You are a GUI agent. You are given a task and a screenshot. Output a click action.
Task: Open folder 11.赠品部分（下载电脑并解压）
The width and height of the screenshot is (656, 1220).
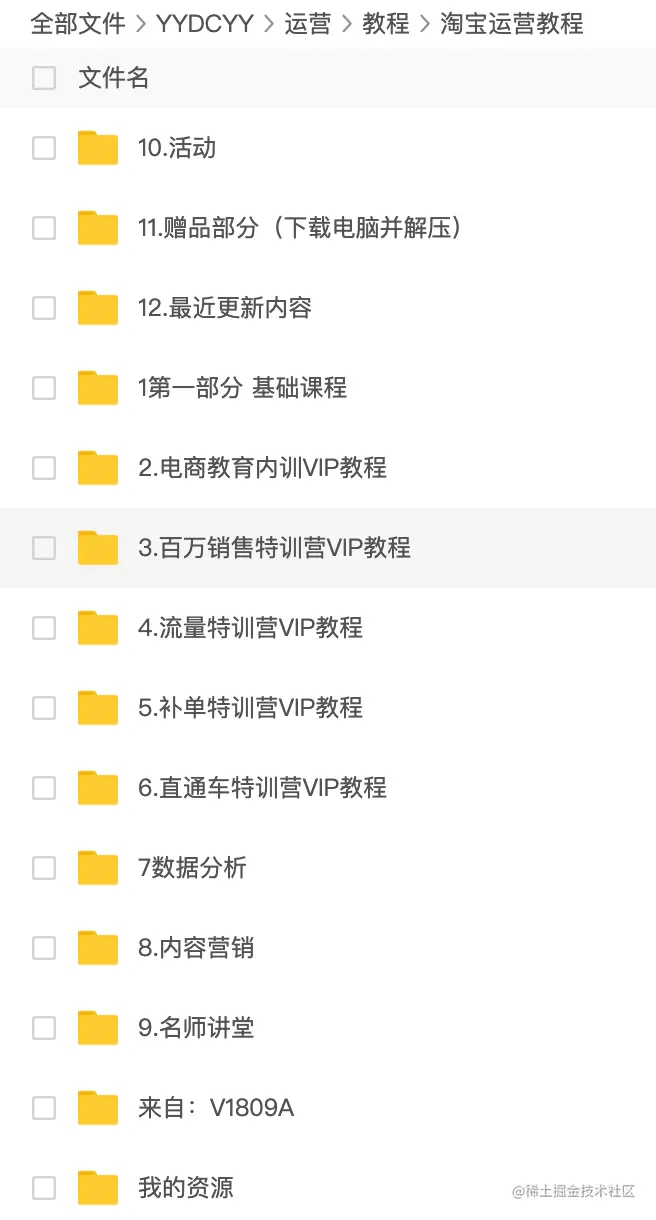[x=300, y=228]
